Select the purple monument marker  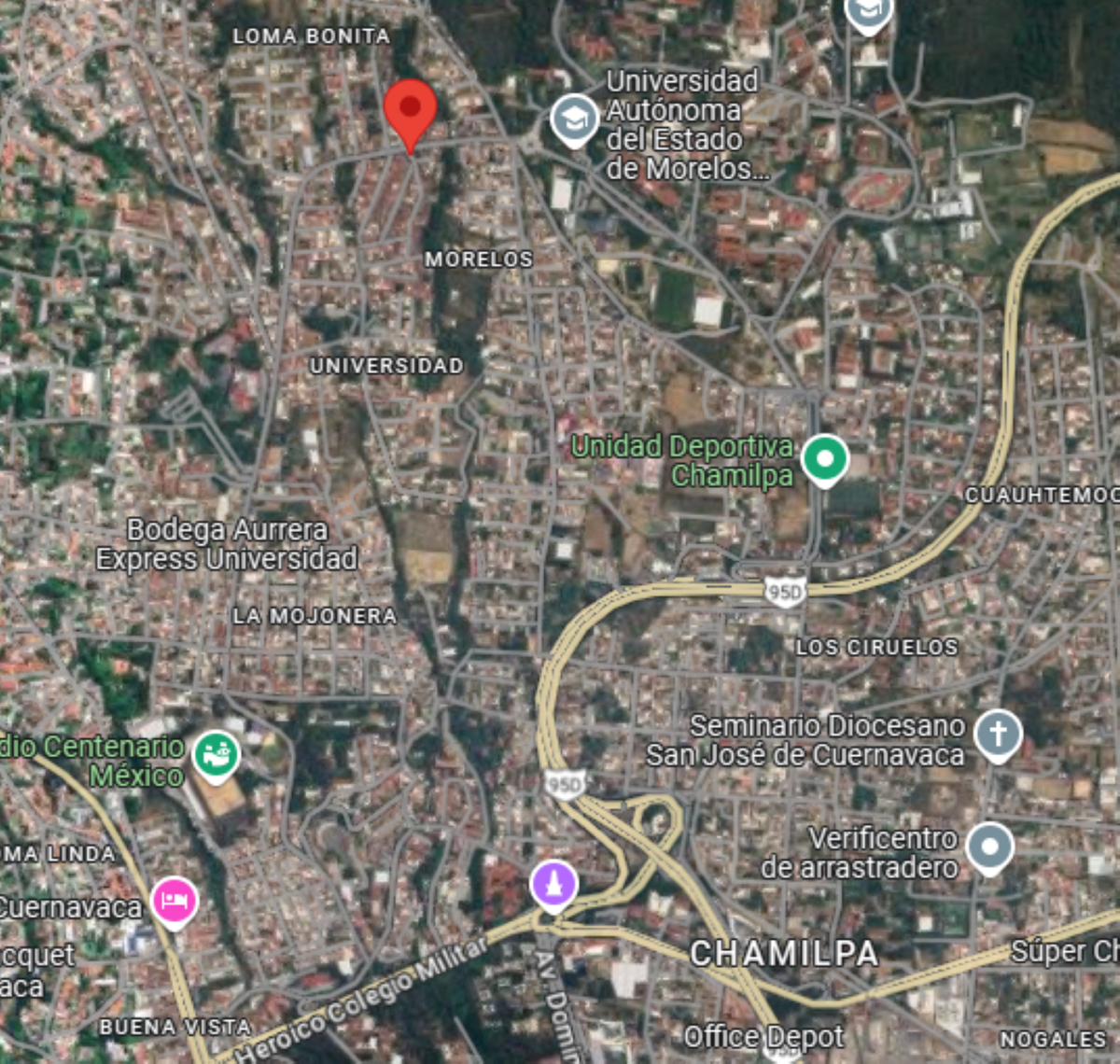tap(553, 883)
